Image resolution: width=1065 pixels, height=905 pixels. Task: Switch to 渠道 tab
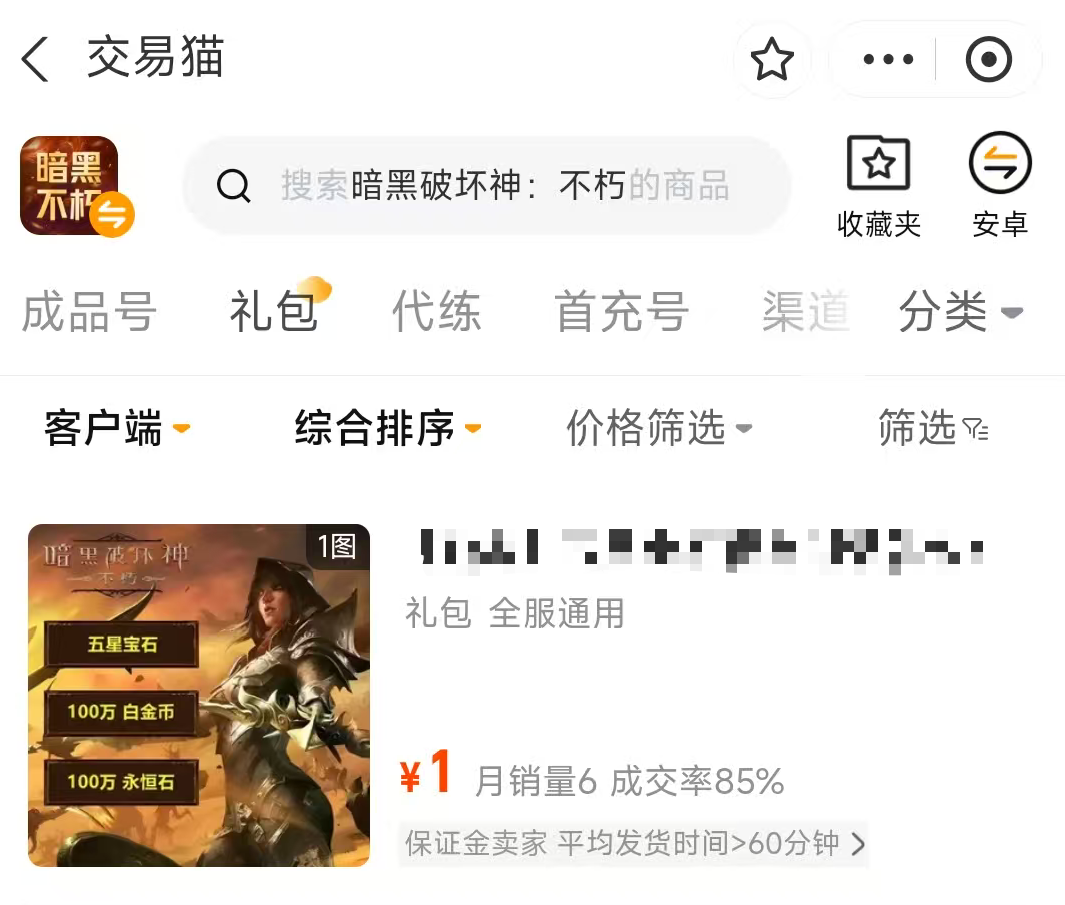(804, 312)
